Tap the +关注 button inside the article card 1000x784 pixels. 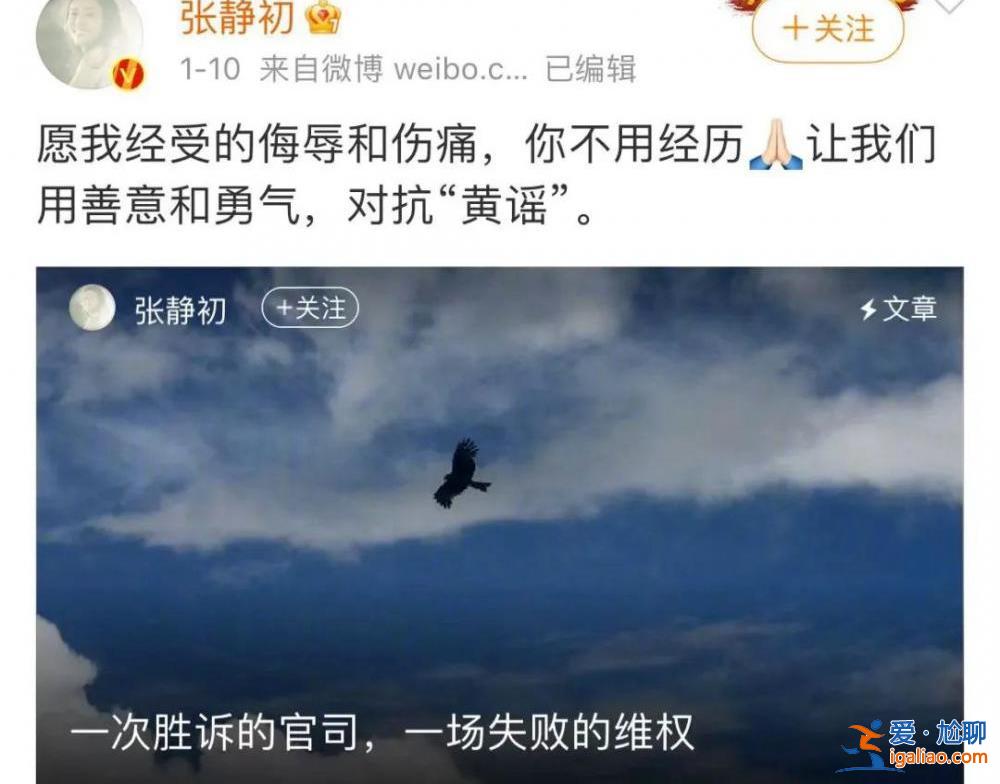coord(310,309)
